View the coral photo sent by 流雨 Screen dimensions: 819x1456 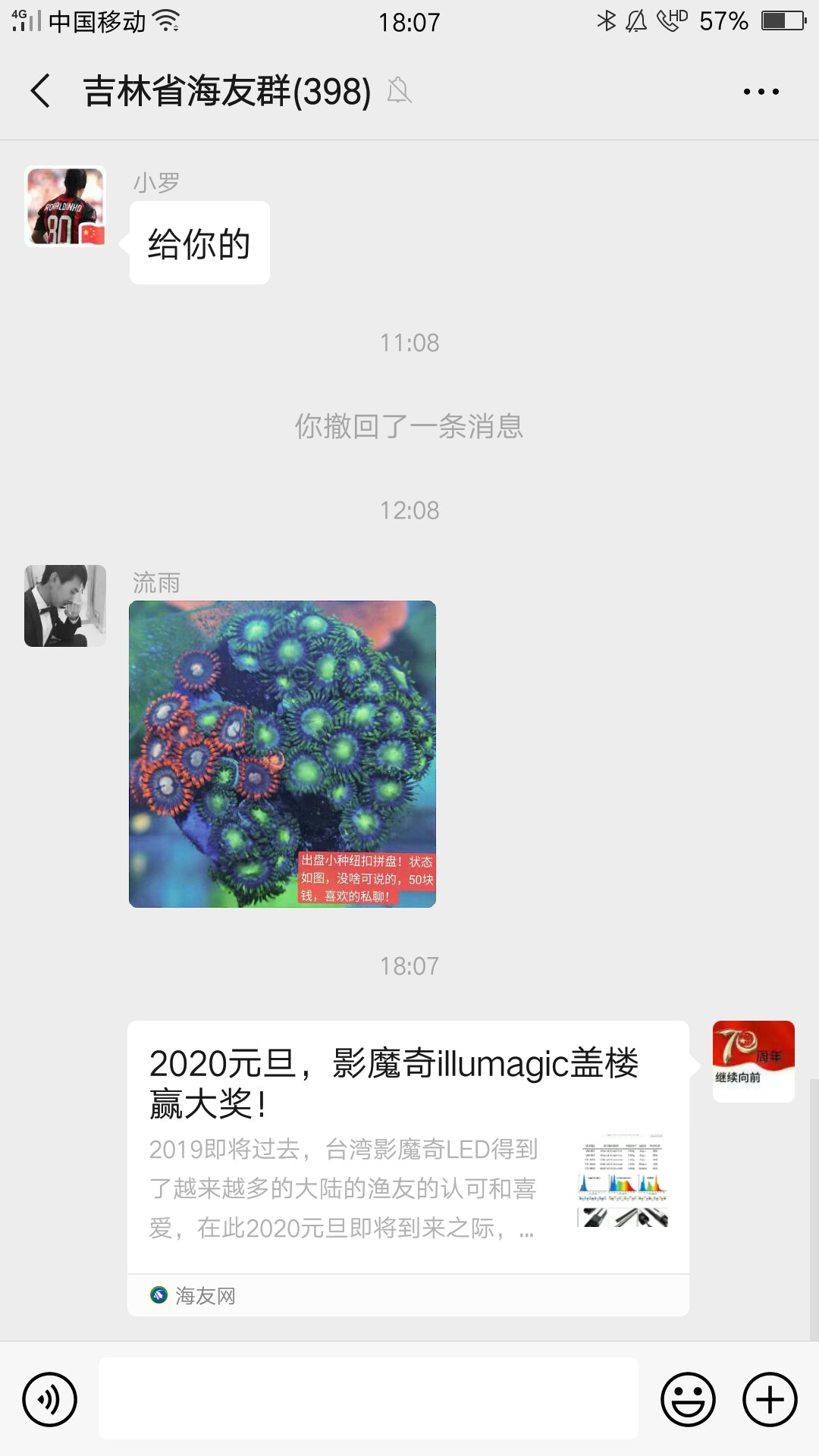[282, 754]
